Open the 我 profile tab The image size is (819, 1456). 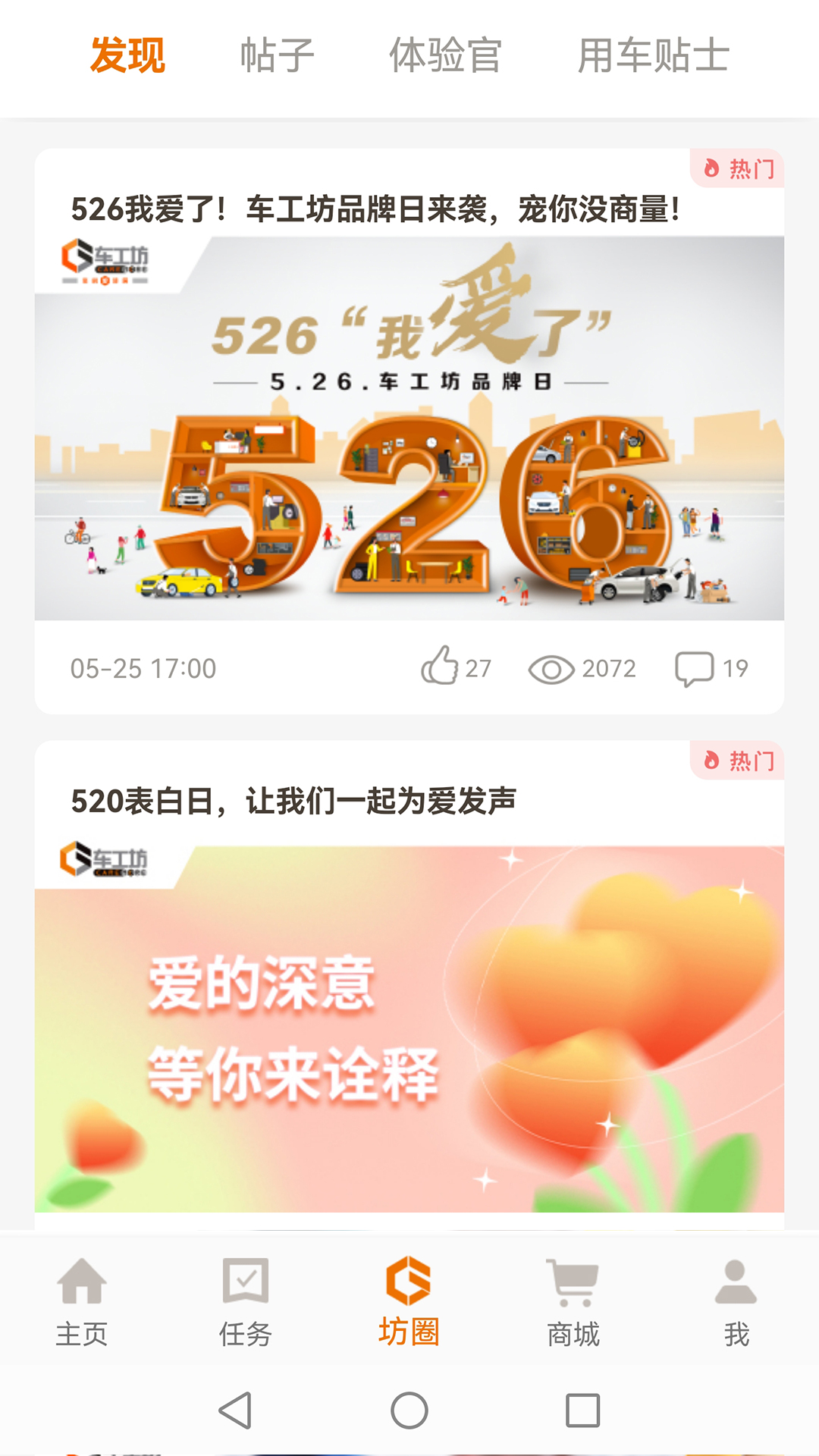[x=736, y=1302]
